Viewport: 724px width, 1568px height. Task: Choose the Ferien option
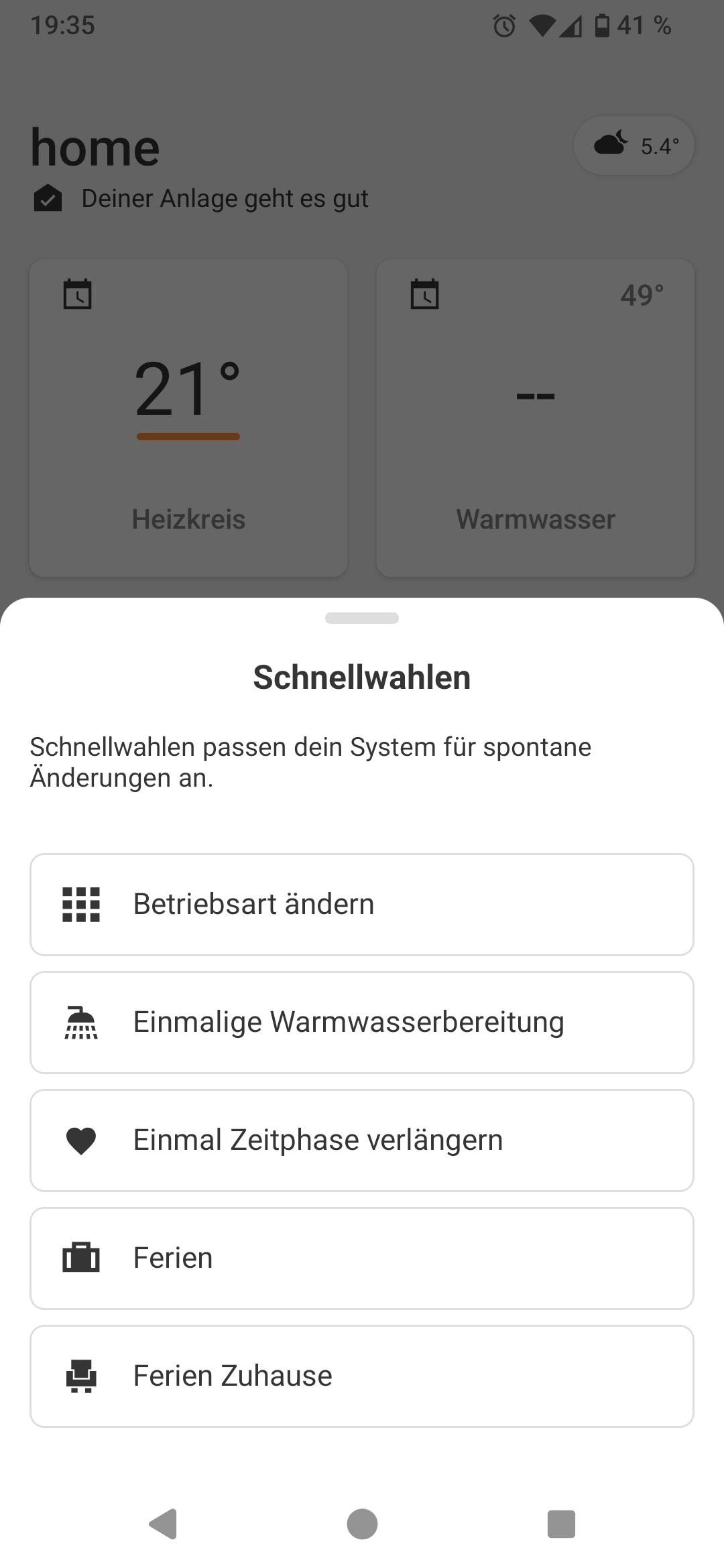pyautogui.click(x=362, y=1258)
